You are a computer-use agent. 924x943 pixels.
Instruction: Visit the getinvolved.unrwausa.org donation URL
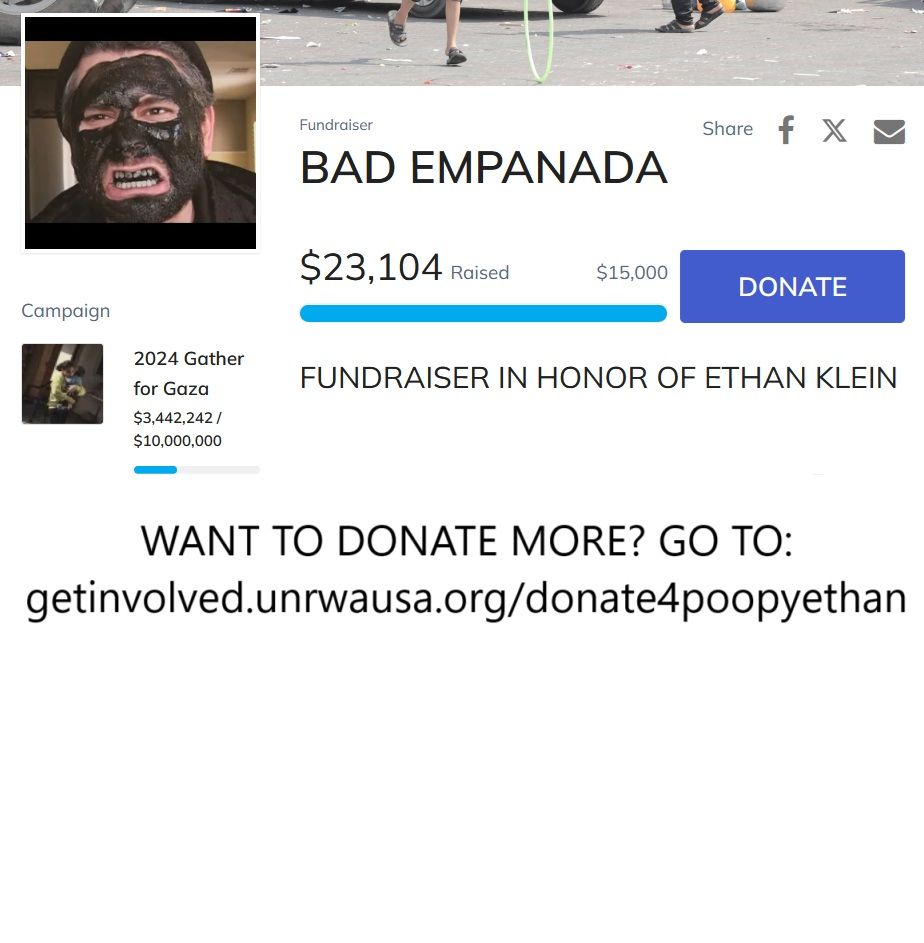pyautogui.click(x=466, y=598)
